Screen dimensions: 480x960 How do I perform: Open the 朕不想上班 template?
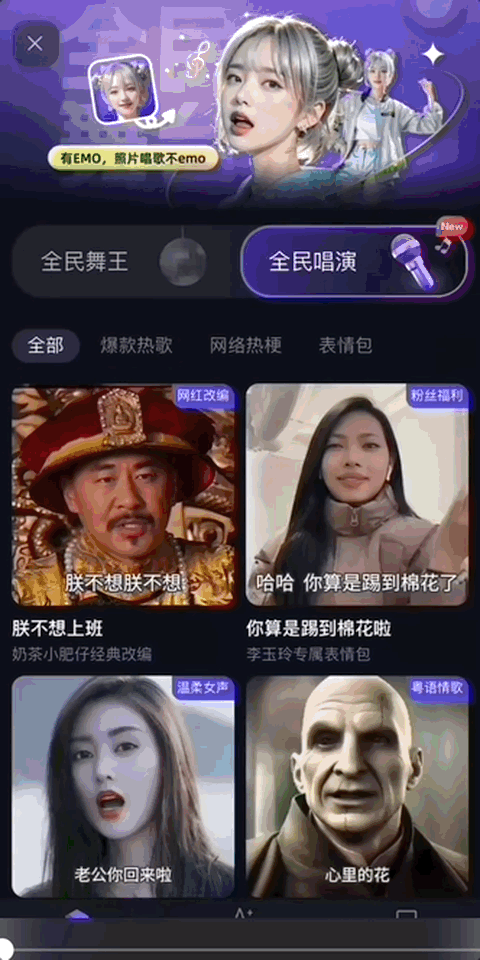pyautogui.click(x=124, y=523)
